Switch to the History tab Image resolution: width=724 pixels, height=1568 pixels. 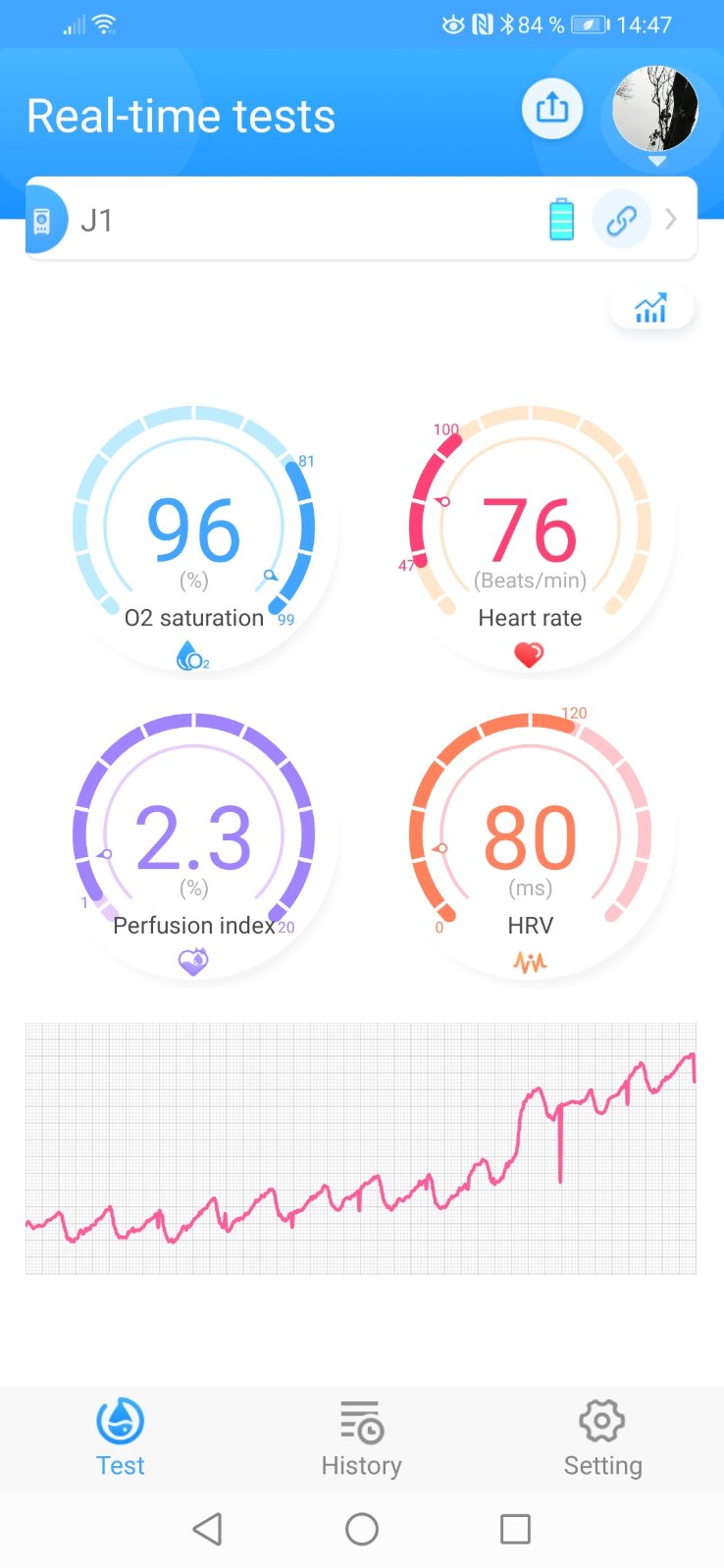(361, 1438)
